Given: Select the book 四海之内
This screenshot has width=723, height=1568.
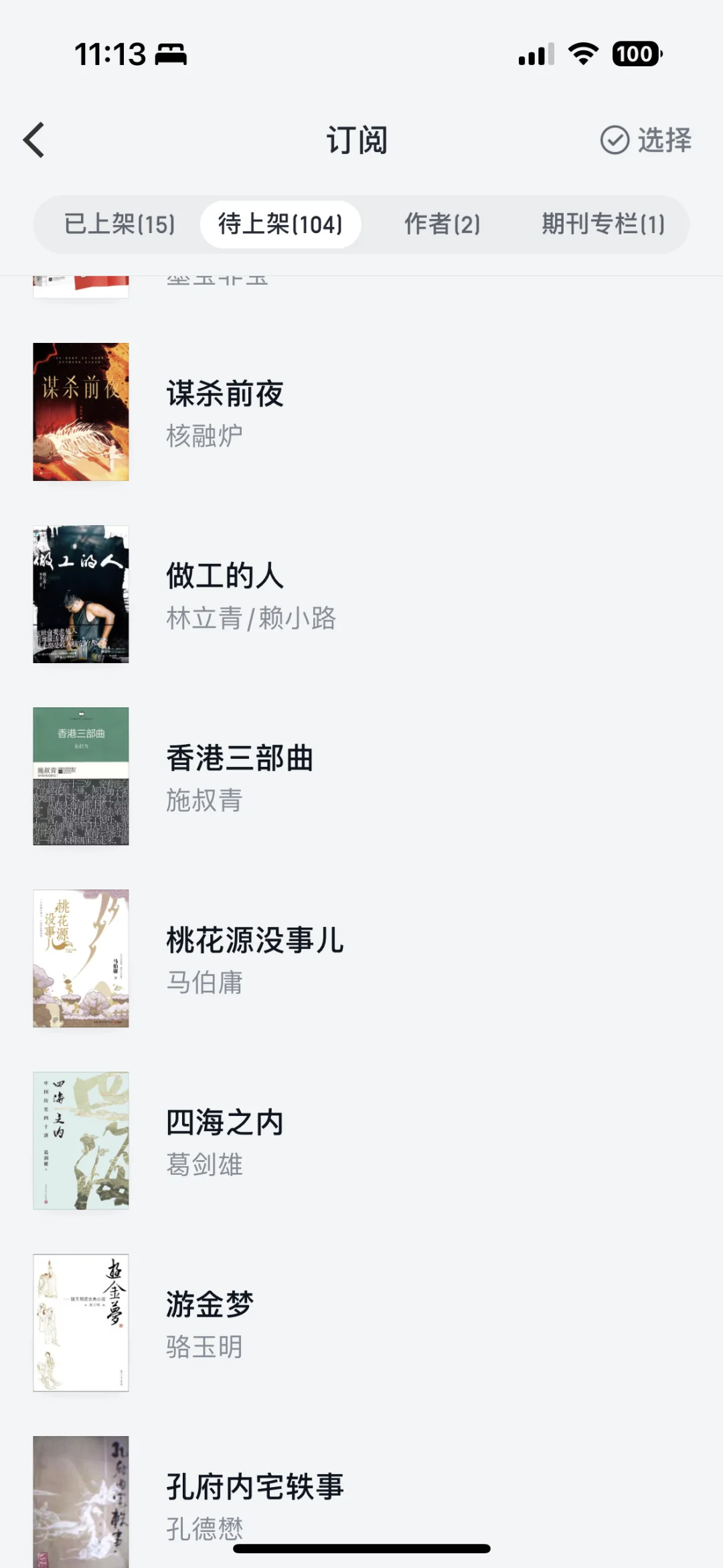Looking at the screenshot, I should [225, 1123].
